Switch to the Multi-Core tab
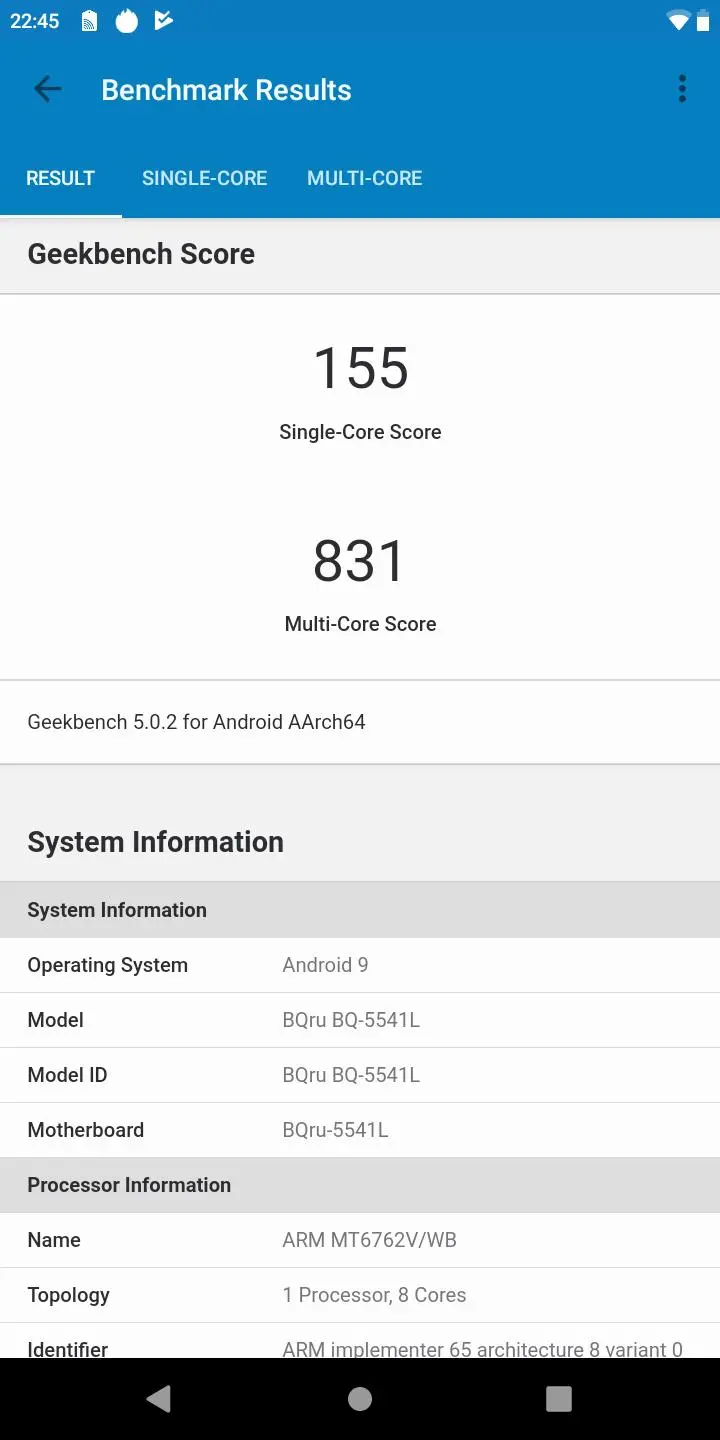Image resolution: width=720 pixels, height=1440 pixels. [364, 178]
